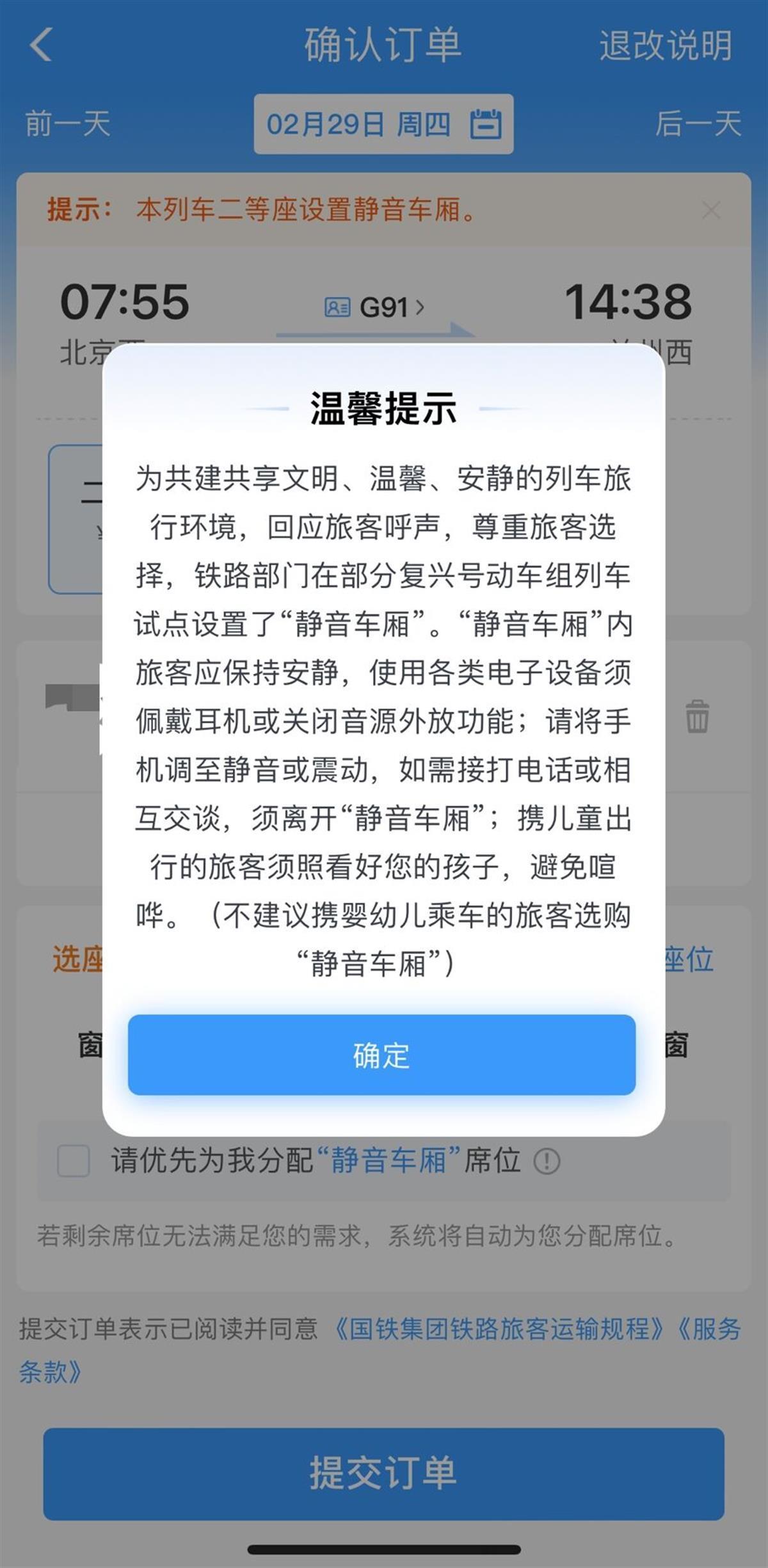Screen dimensions: 768x1568
Task: Delete the passenger with trash icon
Action: pos(697,716)
